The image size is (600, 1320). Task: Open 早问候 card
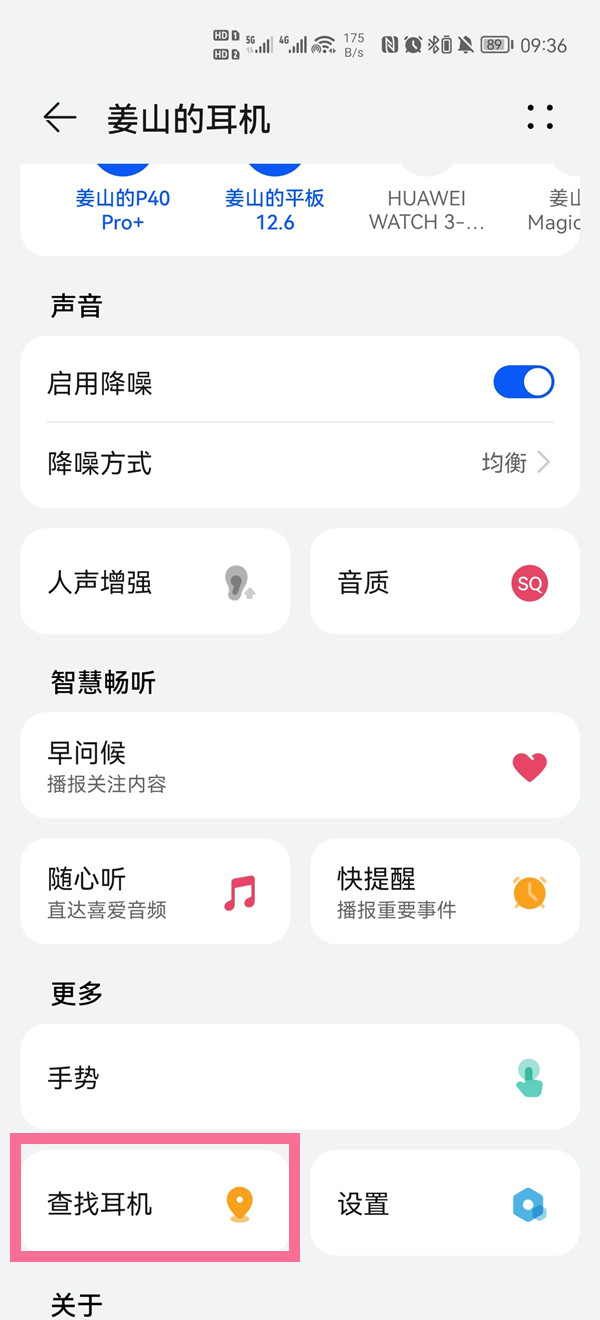click(x=300, y=766)
